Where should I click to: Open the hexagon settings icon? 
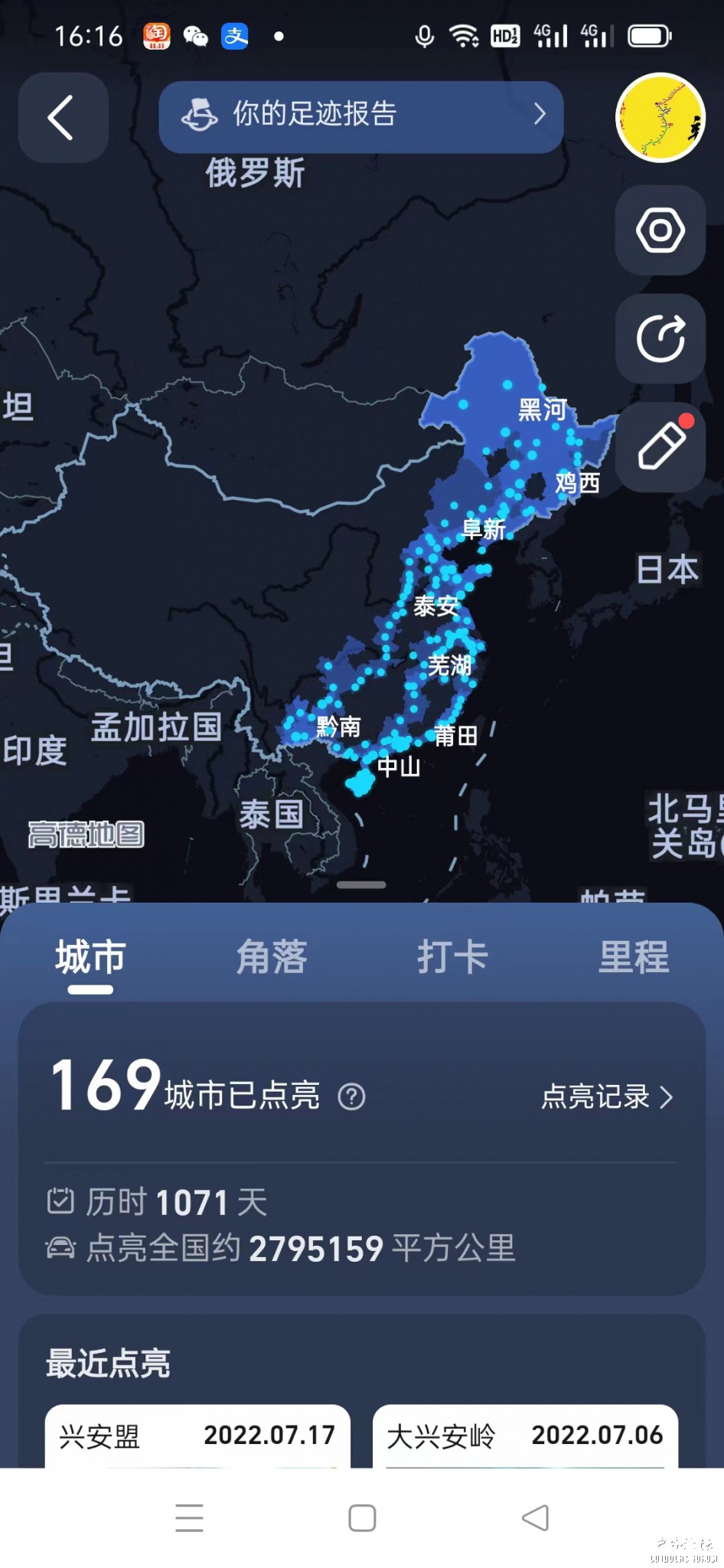click(x=660, y=230)
